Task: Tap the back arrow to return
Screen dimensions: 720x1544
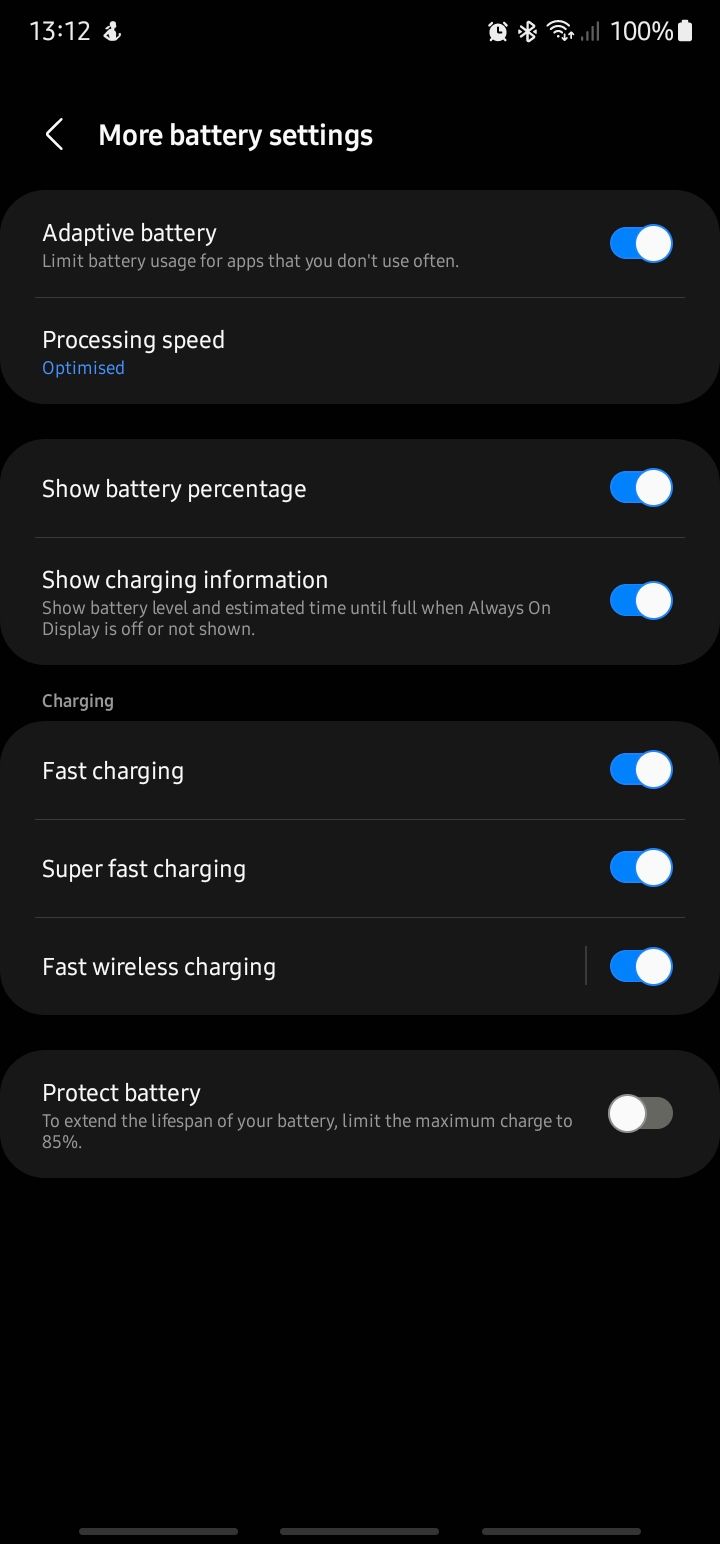Action: [55, 134]
